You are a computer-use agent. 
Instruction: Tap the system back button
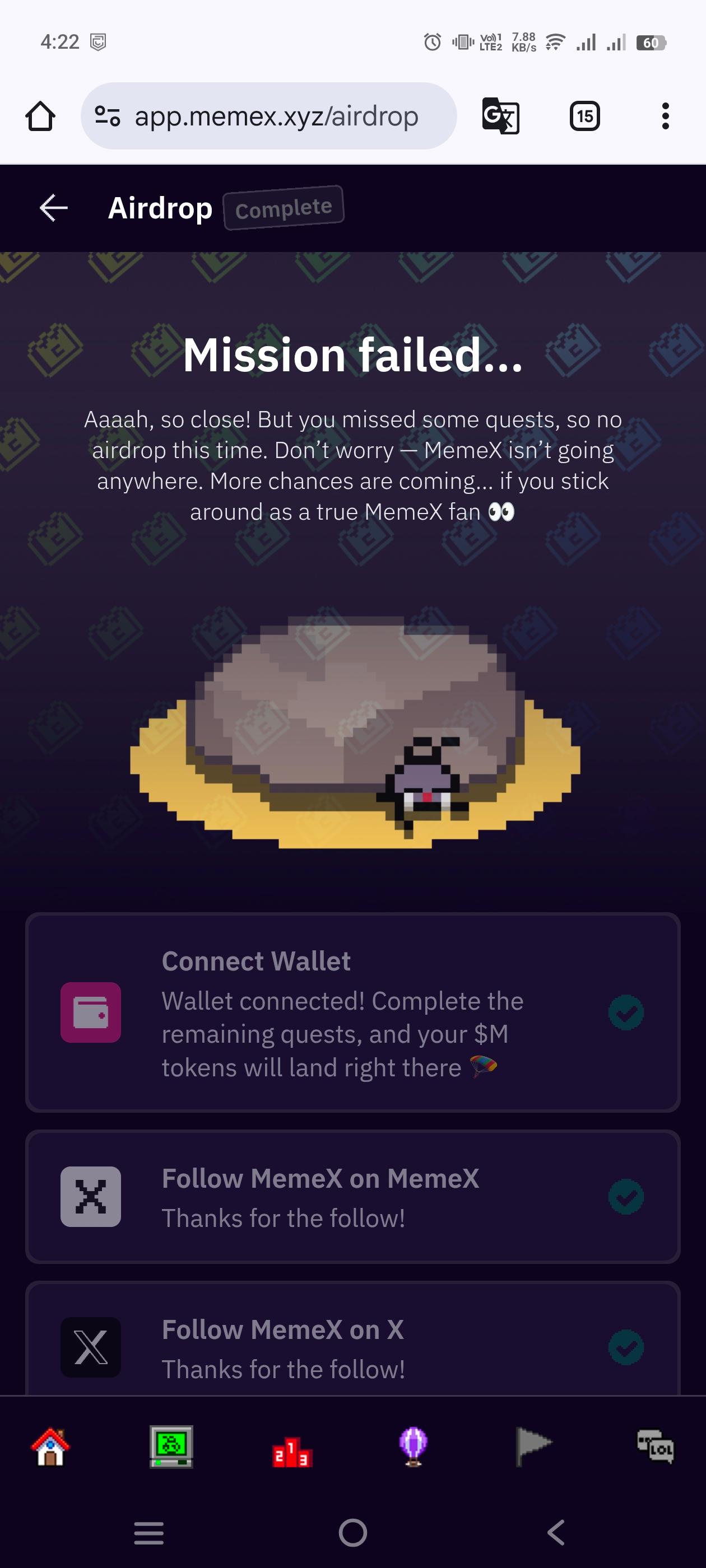coord(556,1533)
